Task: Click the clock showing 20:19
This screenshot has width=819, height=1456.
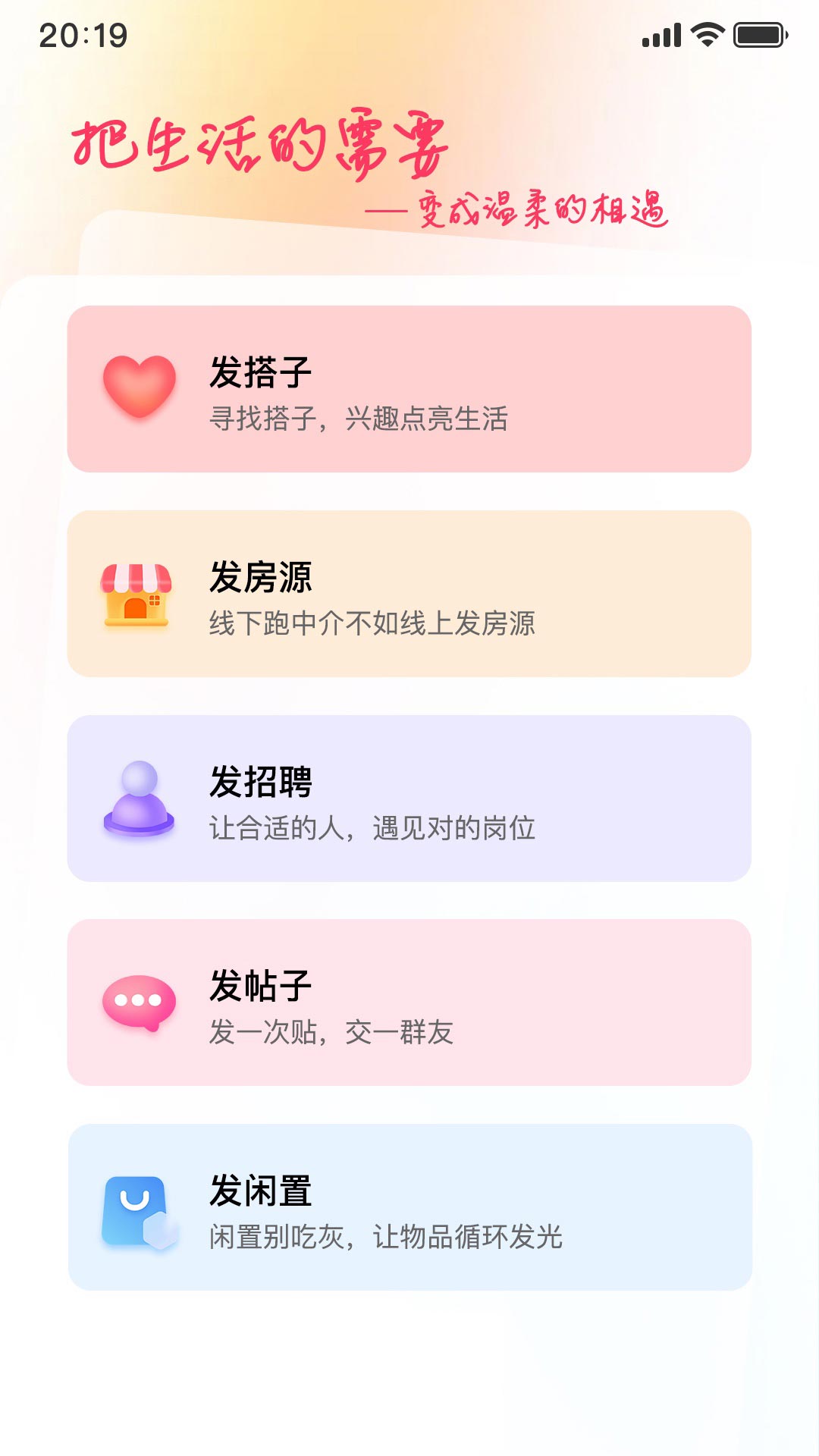Action: (x=83, y=34)
